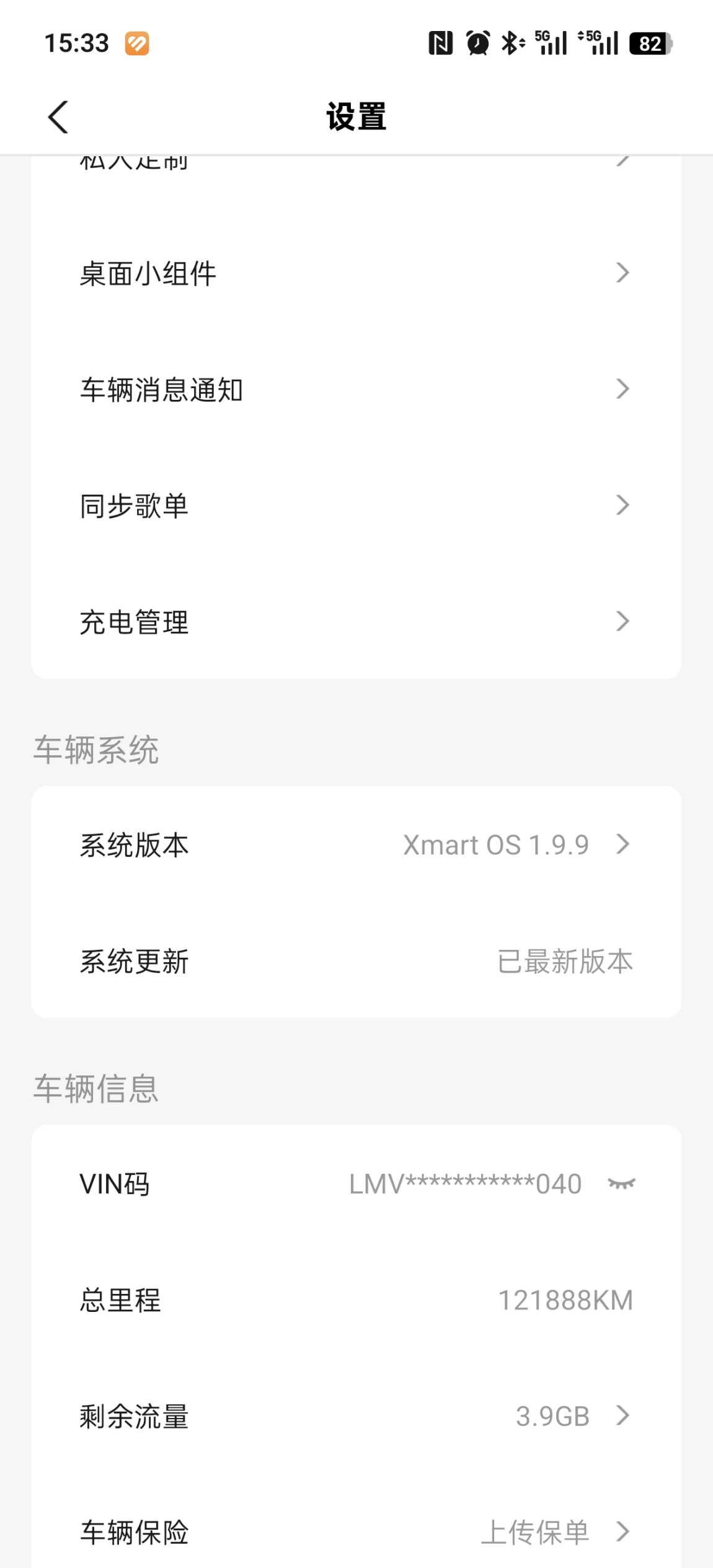This screenshot has height=1568, width=713.
Task: Open 车辆保险 to upload a policy
Action: [x=355, y=1531]
